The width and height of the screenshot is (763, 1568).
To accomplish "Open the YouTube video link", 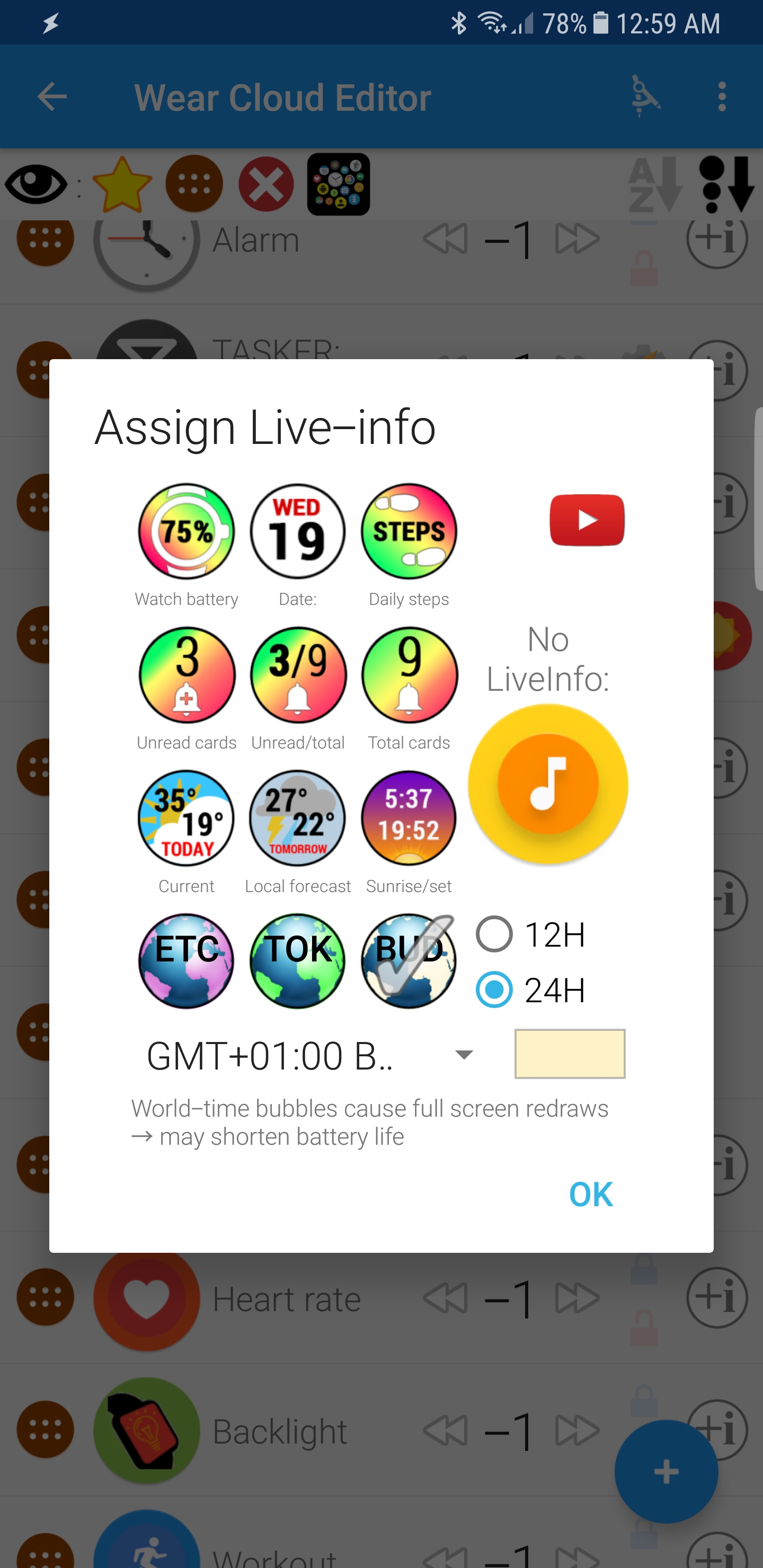I will [587, 520].
